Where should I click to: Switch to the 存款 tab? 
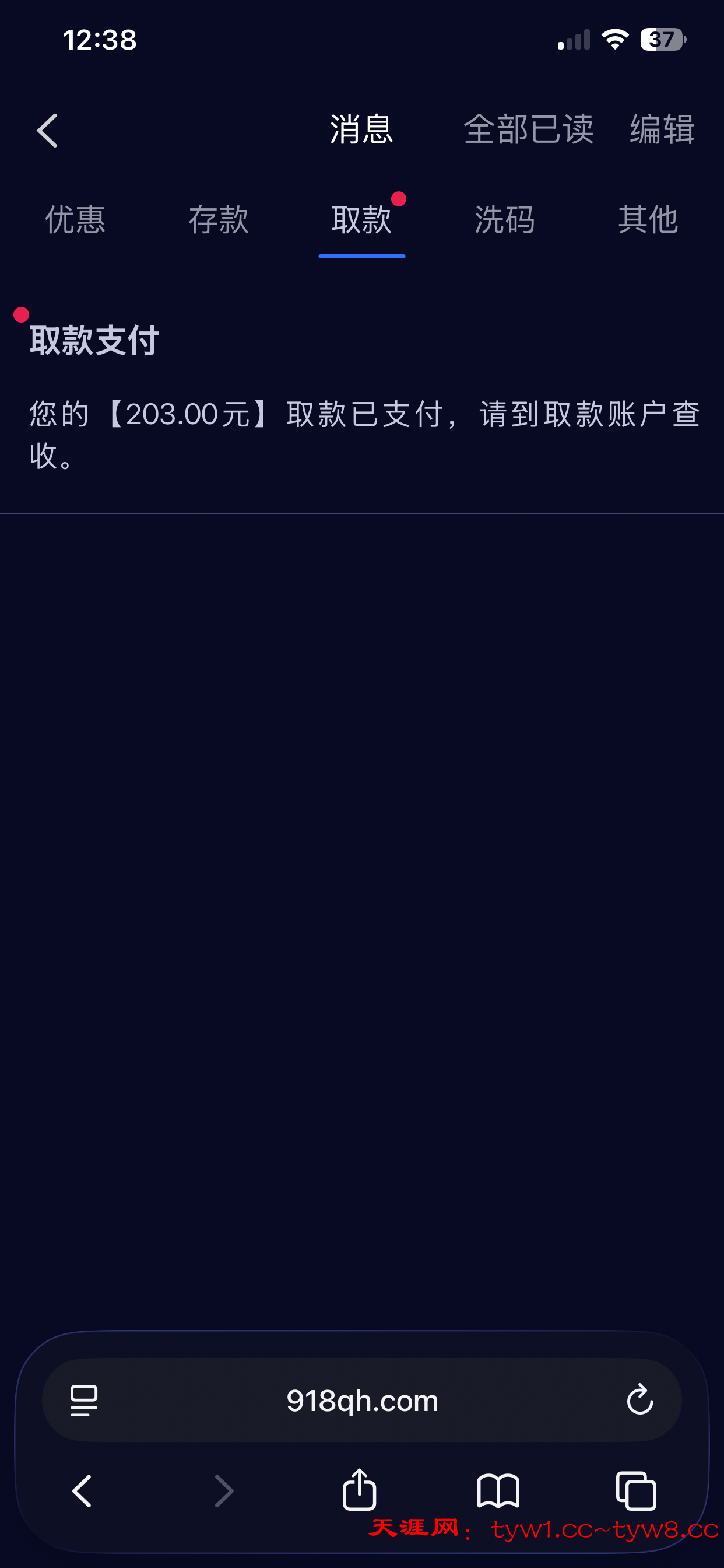click(x=219, y=220)
